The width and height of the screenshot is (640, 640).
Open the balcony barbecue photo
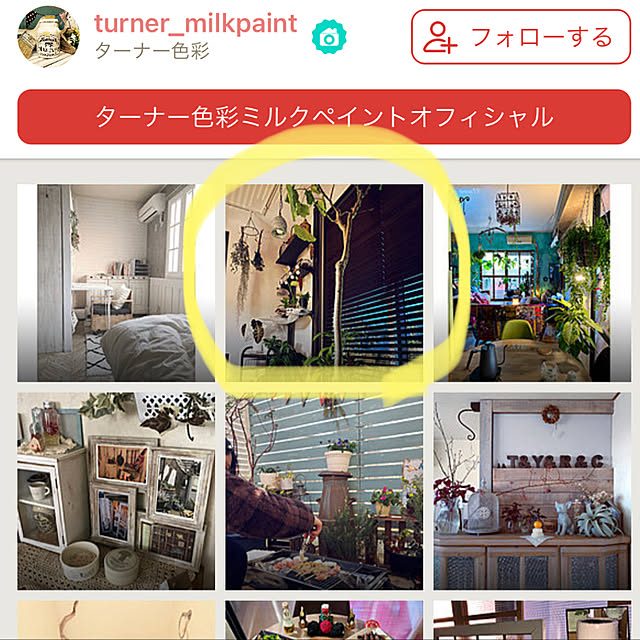[324, 490]
